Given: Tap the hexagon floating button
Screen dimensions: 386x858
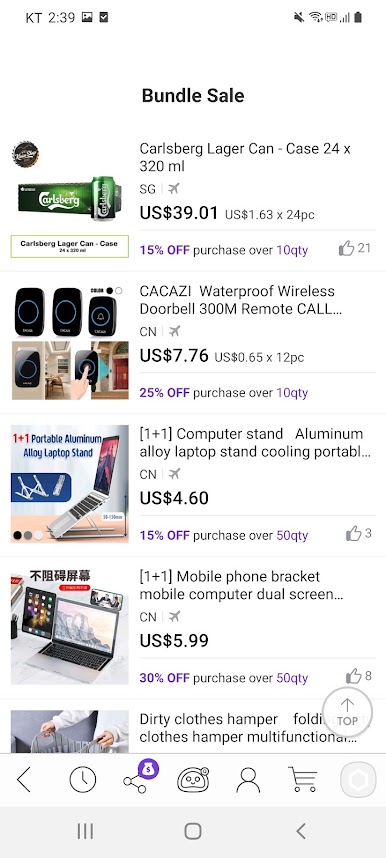Looking at the screenshot, I should coord(359,779).
